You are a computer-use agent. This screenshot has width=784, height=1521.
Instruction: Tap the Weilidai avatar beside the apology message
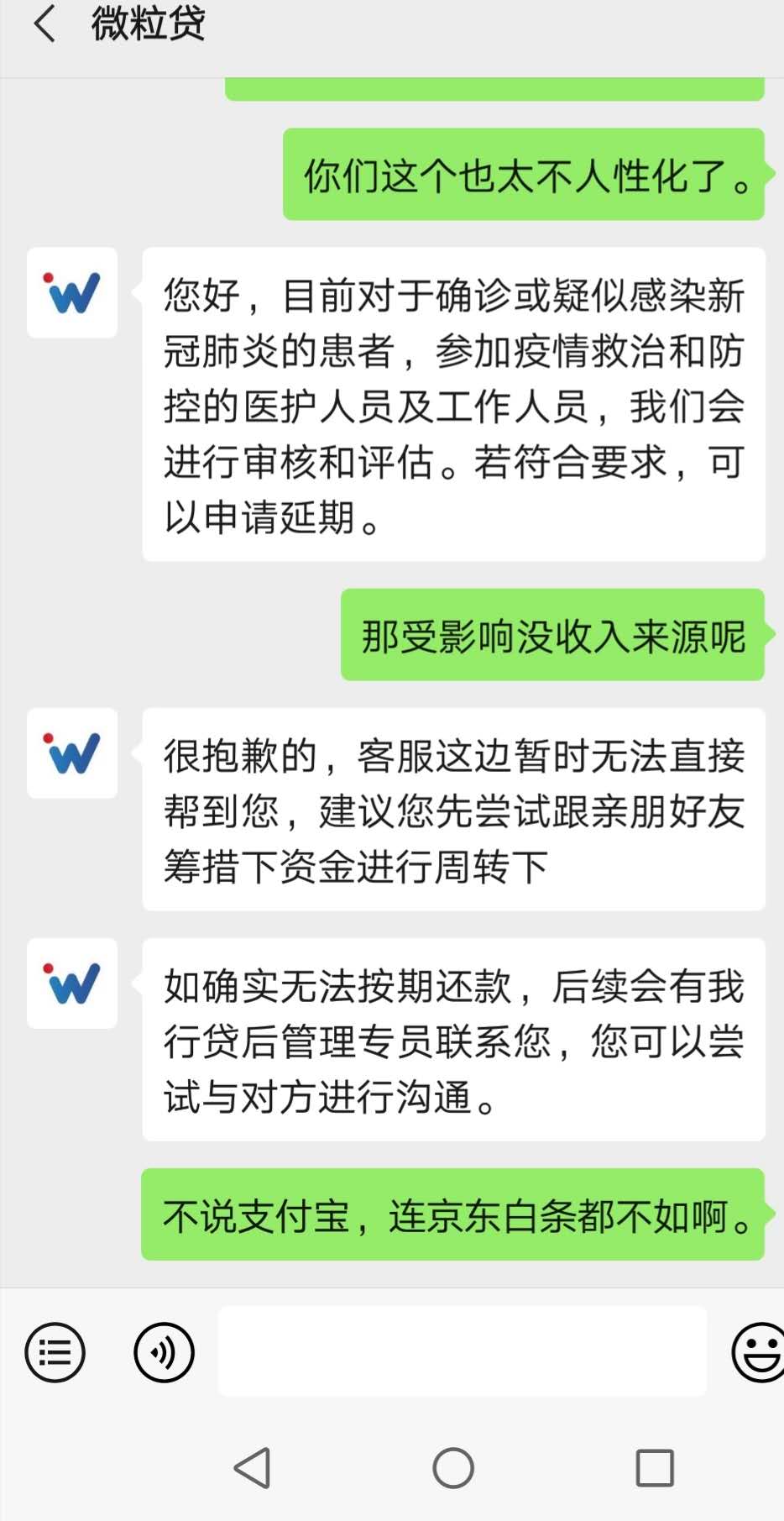point(71,753)
